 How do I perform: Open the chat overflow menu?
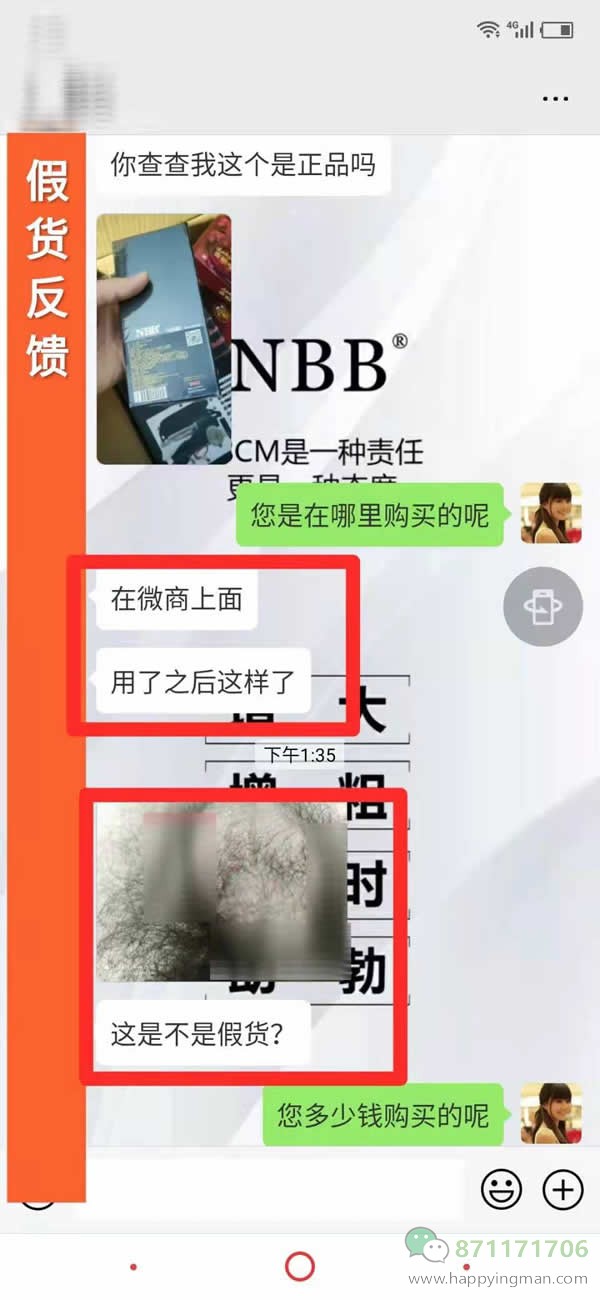click(555, 99)
